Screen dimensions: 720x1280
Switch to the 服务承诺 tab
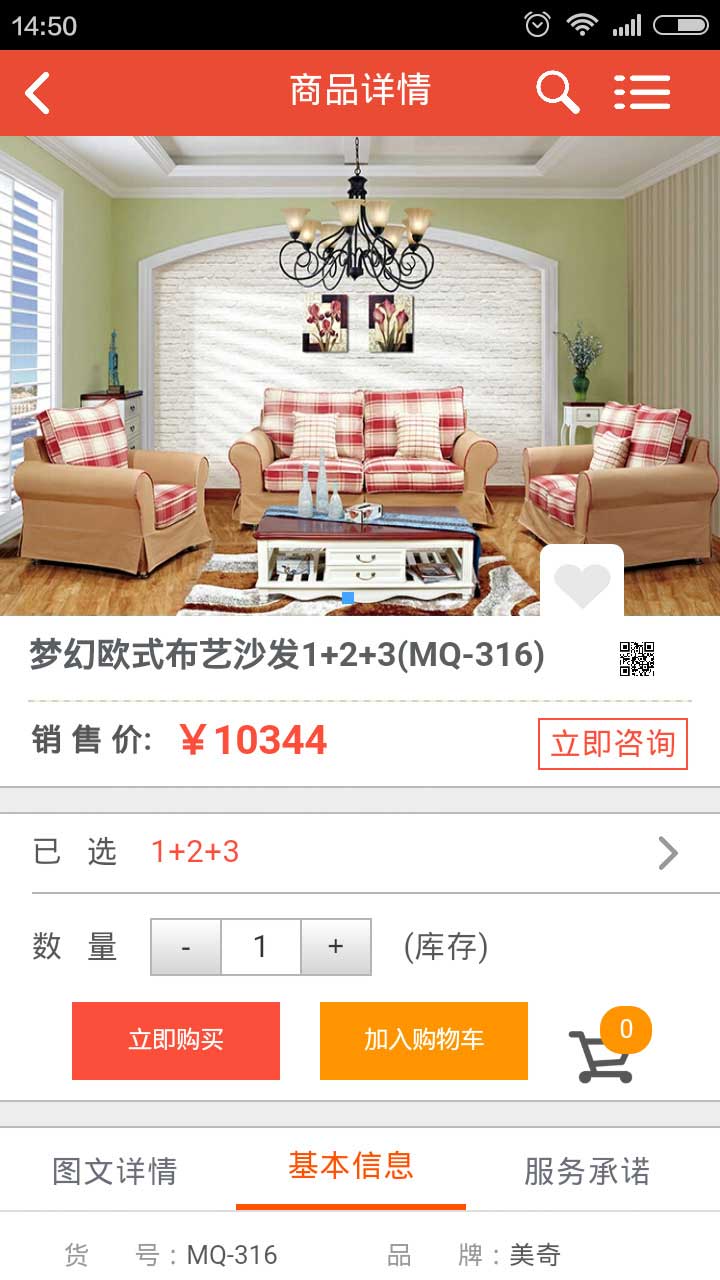click(x=587, y=1171)
